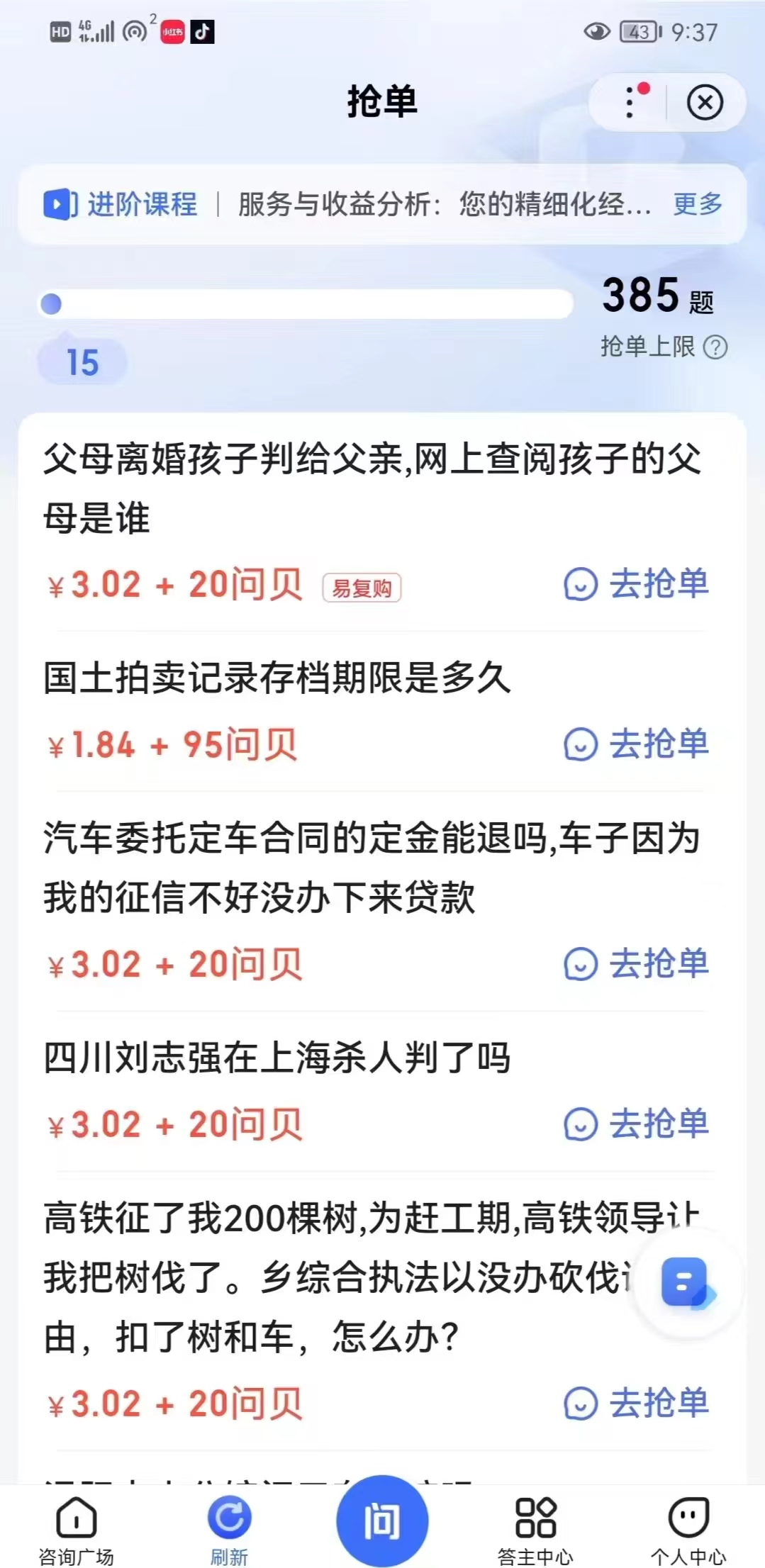The width and height of the screenshot is (765, 1568).
Task: Grab the 汽车委托定车合同 deposit question
Action: point(637,964)
